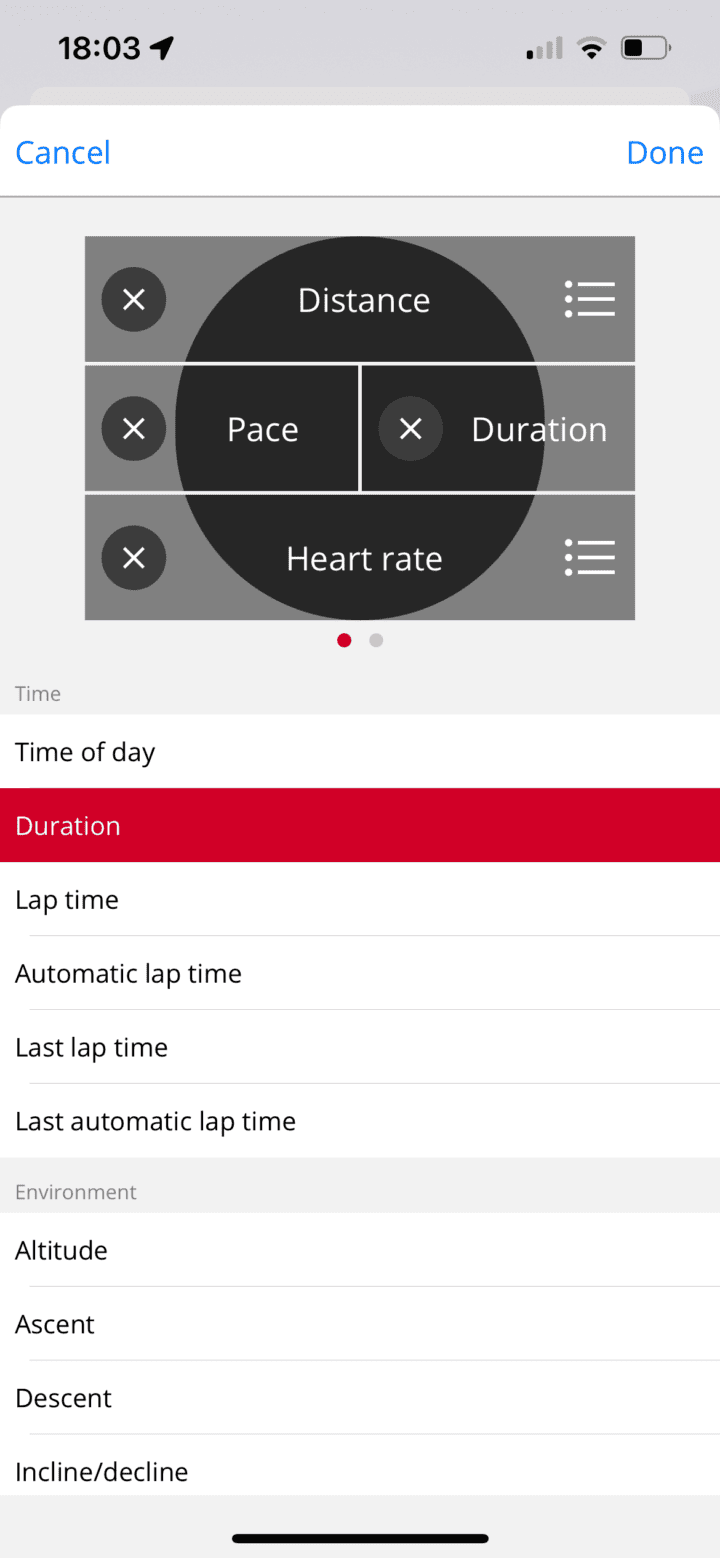Select Automatic lap time
The image size is (720, 1558).
point(360,974)
